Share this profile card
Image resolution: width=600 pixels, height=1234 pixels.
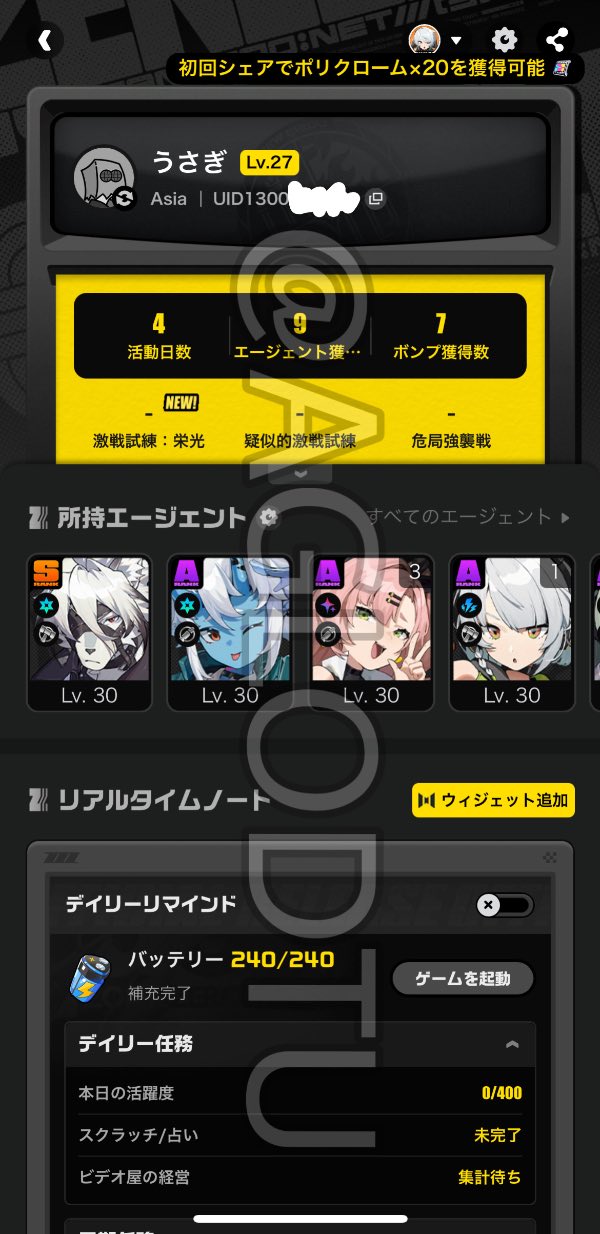coord(557,40)
